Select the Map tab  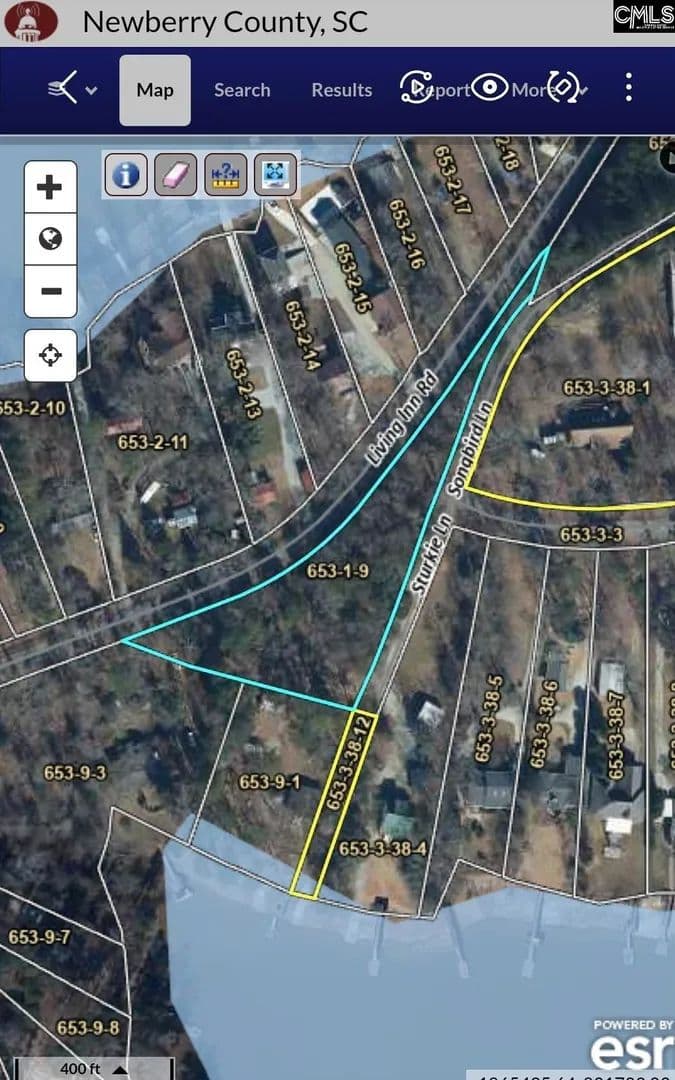(x=155, y=90)
